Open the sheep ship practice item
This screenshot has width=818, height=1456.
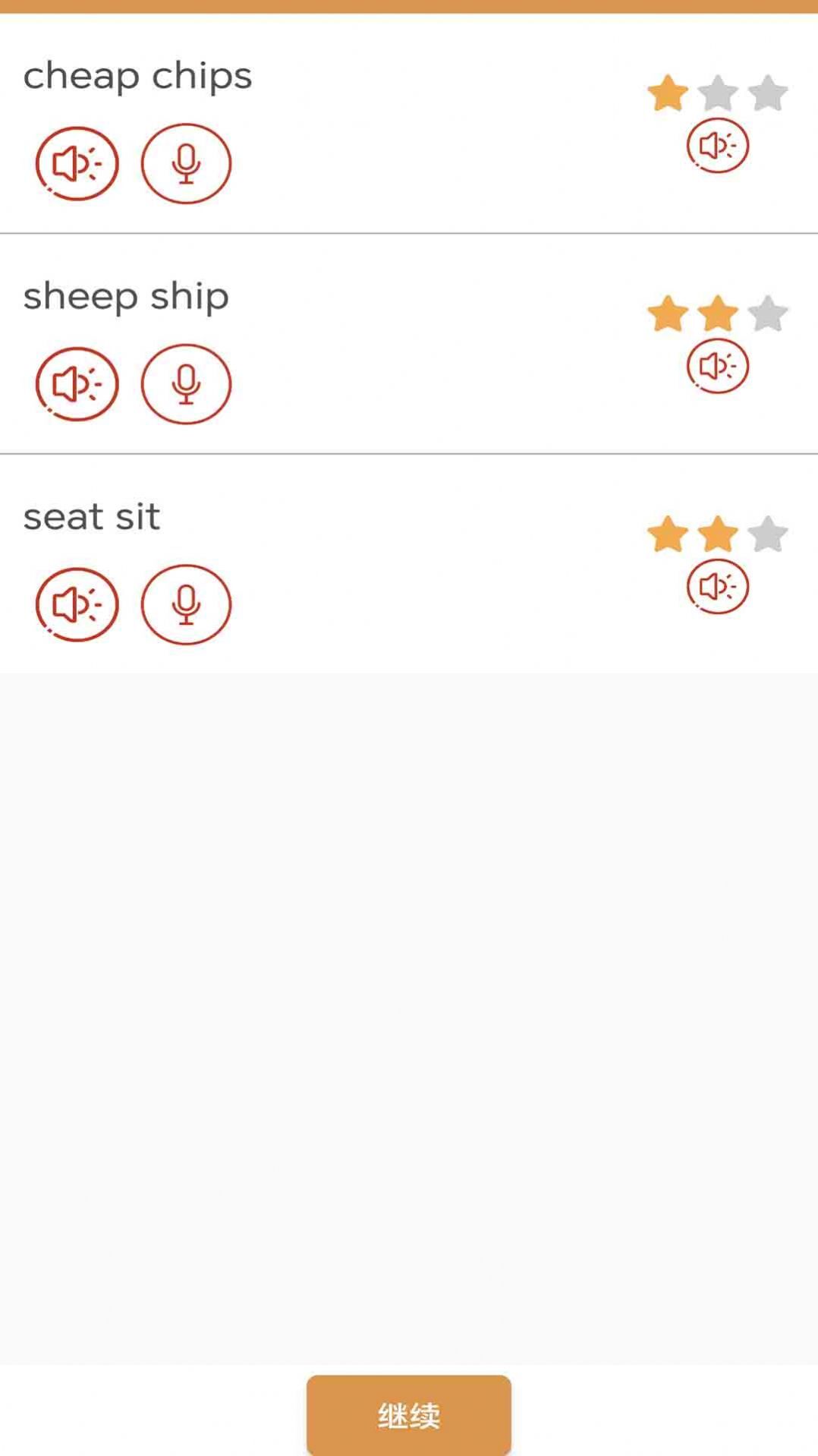tap(125, 296)
